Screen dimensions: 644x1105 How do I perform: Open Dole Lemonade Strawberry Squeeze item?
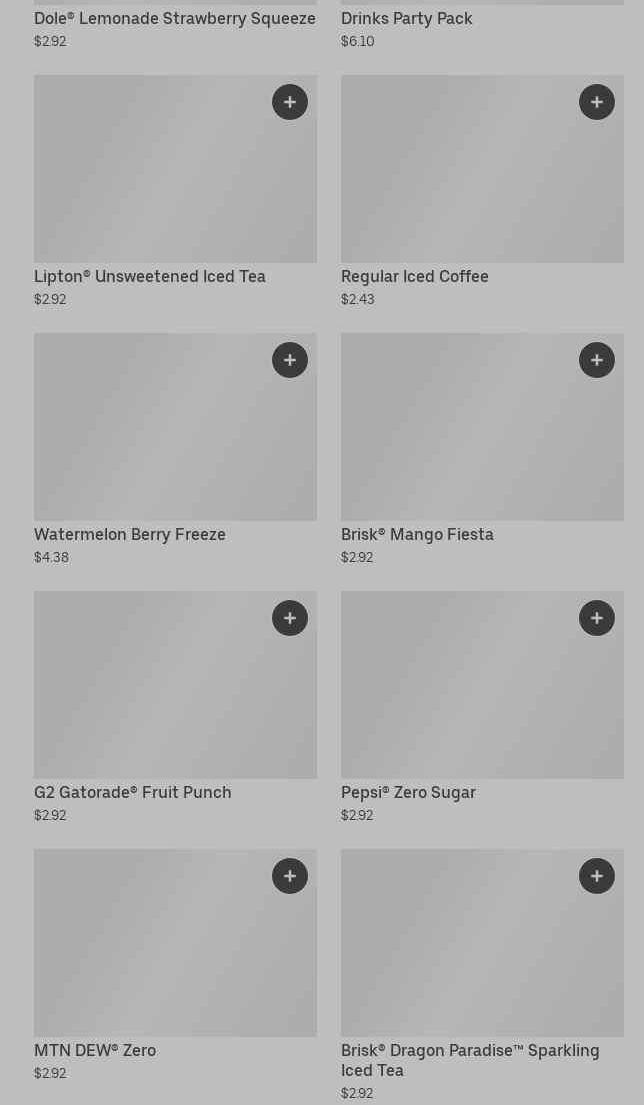174,19
